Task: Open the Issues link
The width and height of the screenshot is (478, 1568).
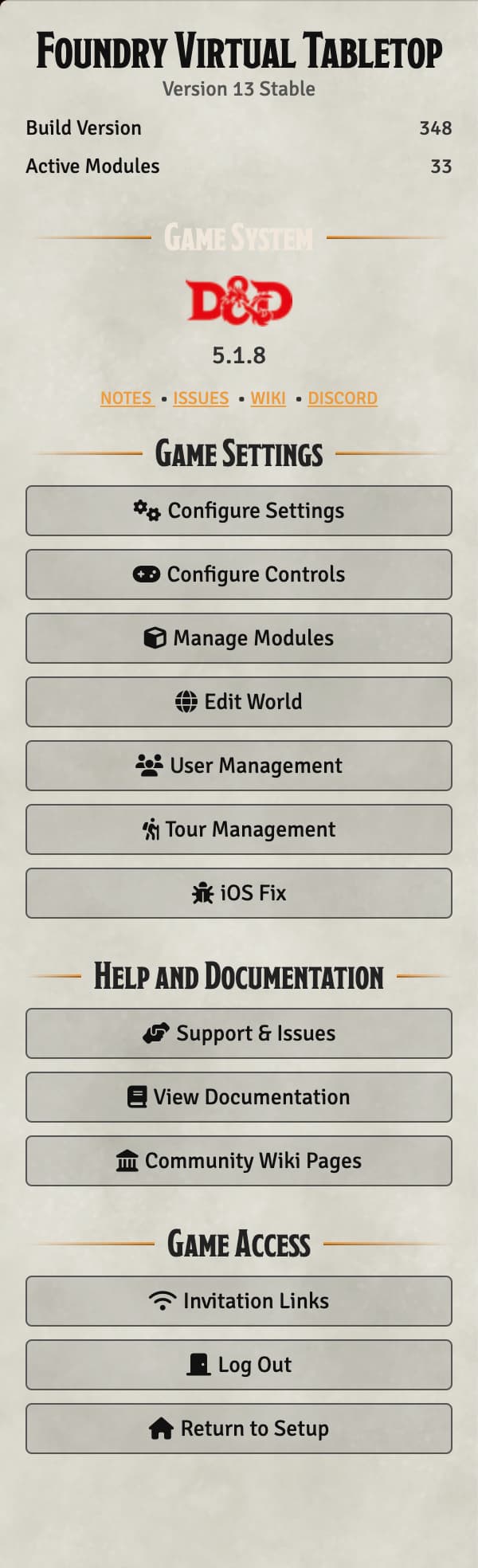Action: coord(201,398)
